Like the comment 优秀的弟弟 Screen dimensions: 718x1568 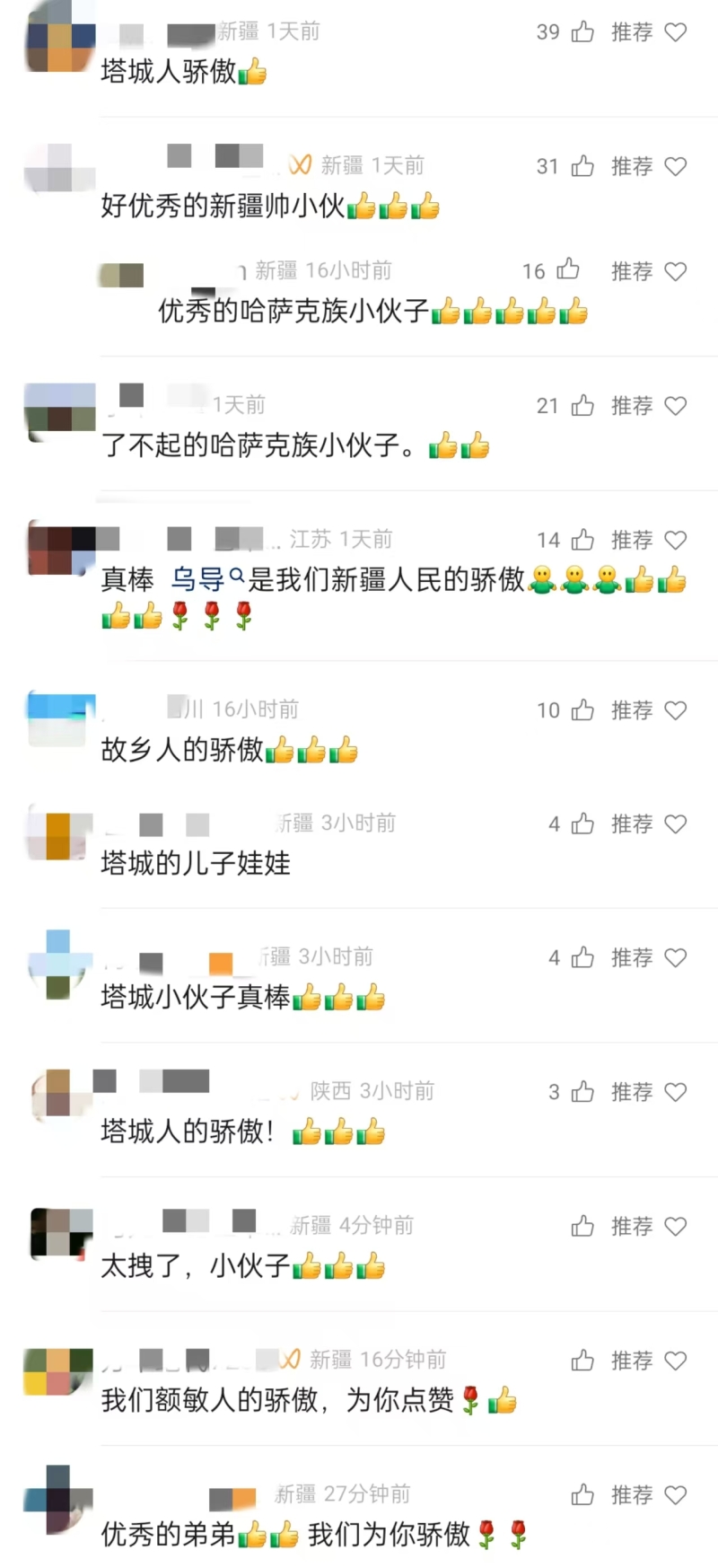pos(582,1494)
